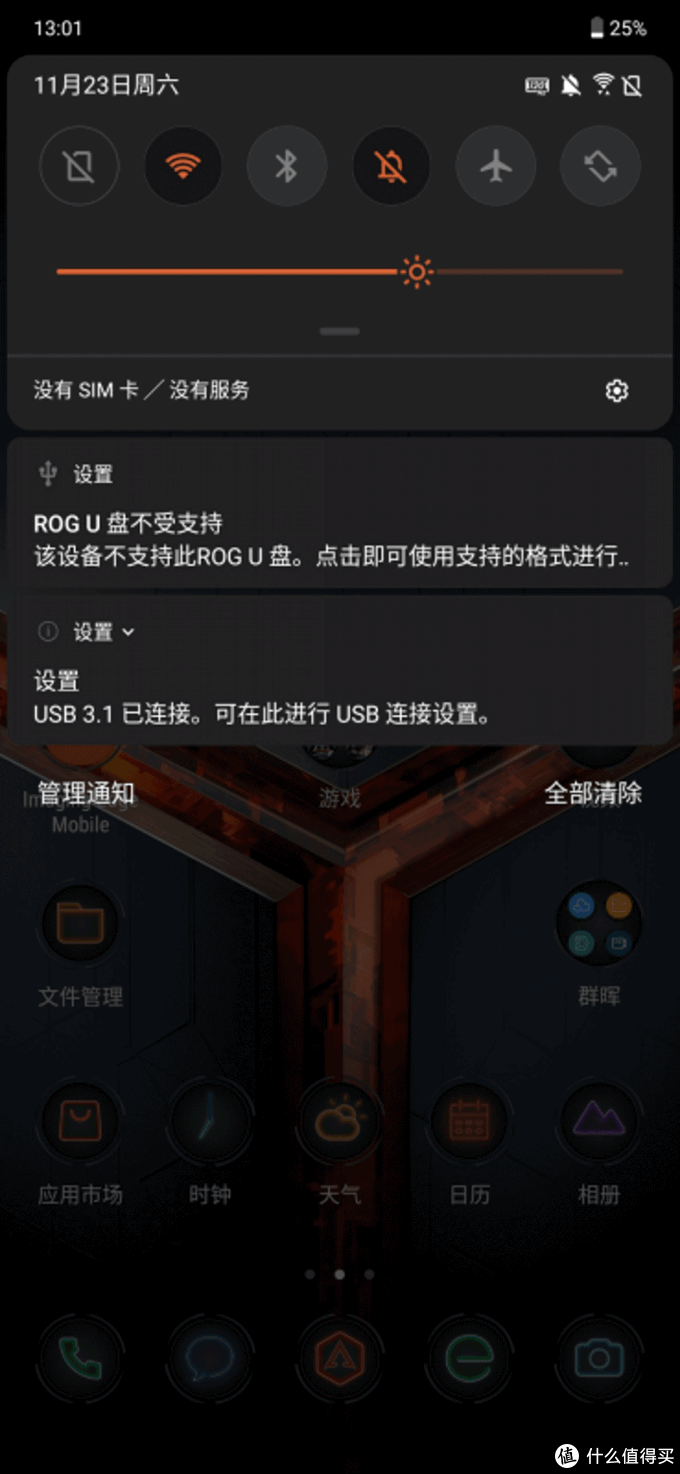Viewport: 680px width, 1474px height.
Task: Open the ROG U 盘不受支持 notification
Action: 330,540
